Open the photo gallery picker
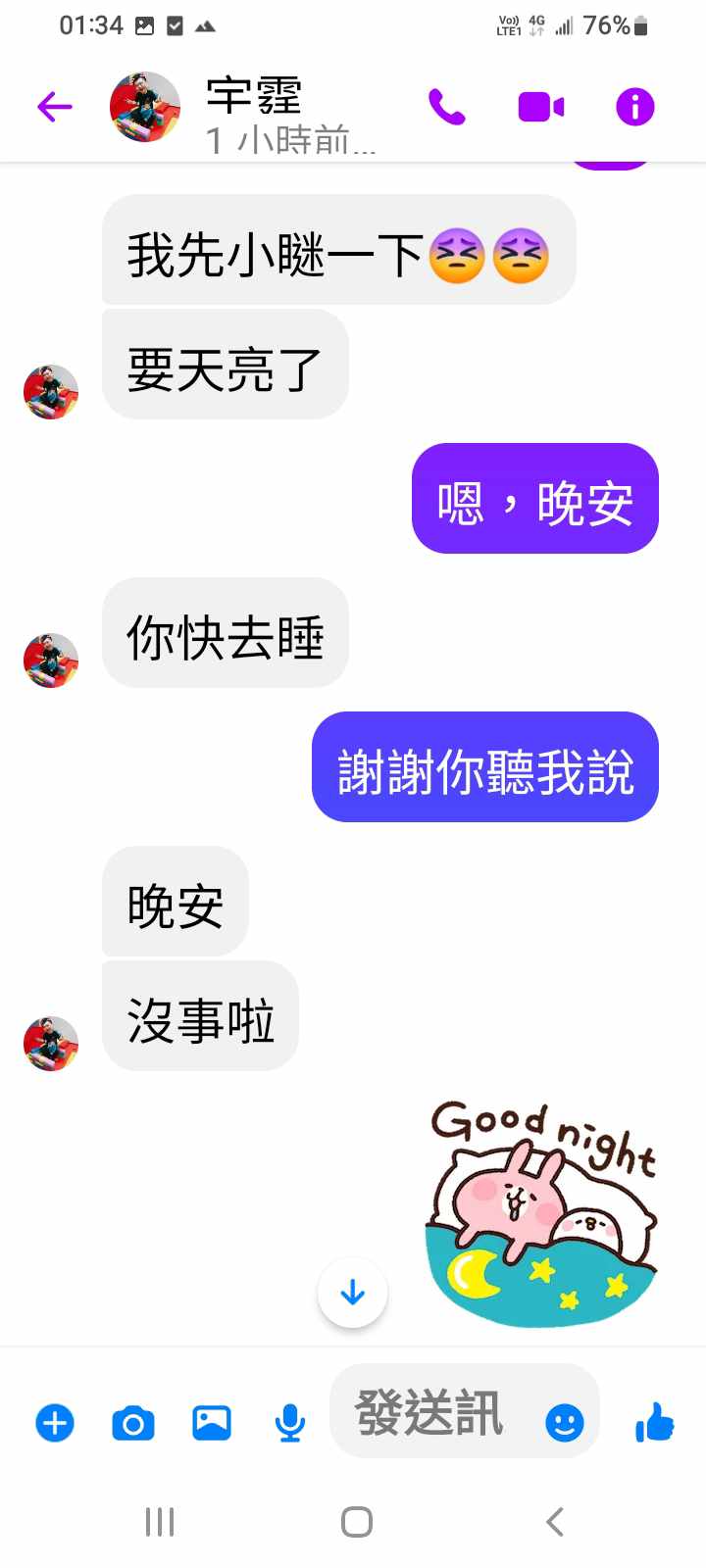The image size is (706, 1568). (212, 1422)
